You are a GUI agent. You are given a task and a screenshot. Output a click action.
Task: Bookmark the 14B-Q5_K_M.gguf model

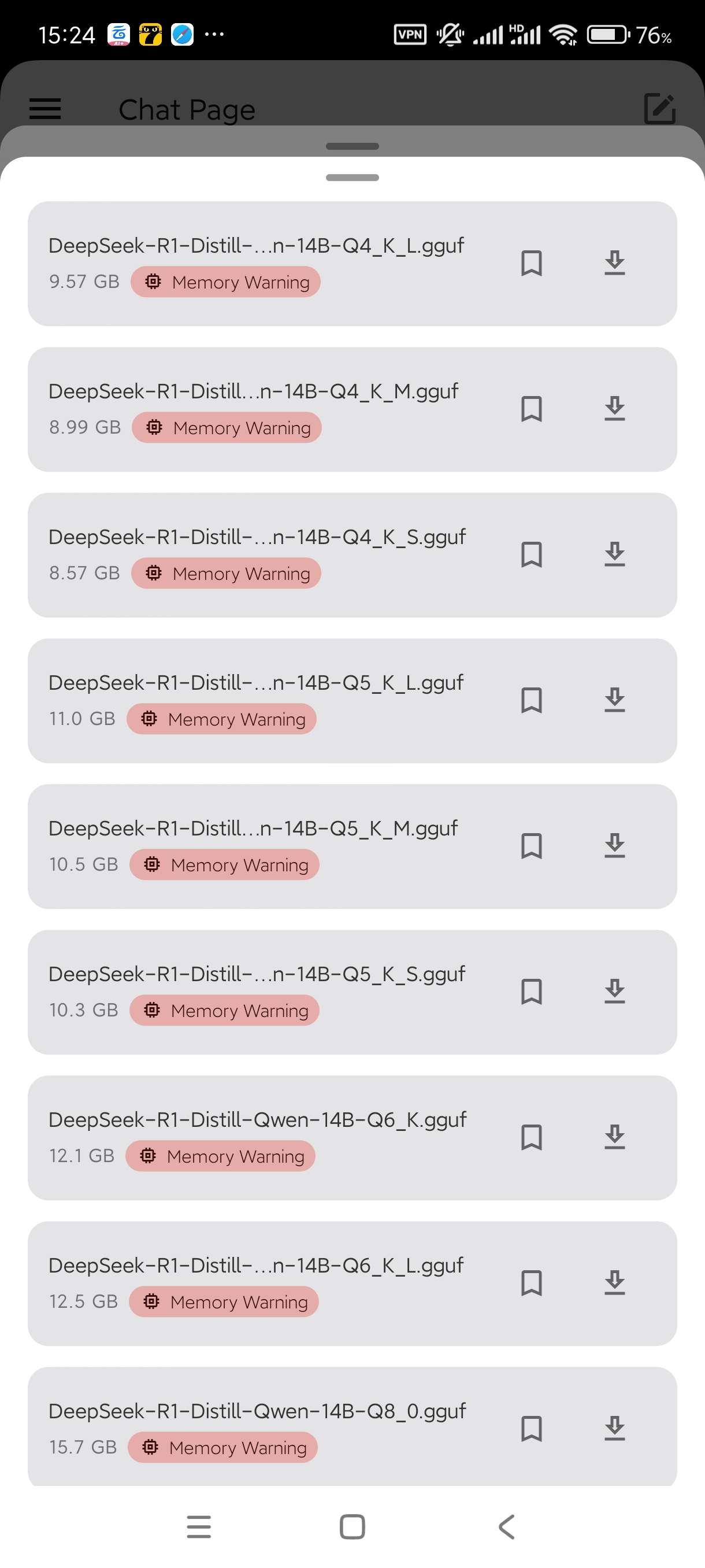point(531,845)
